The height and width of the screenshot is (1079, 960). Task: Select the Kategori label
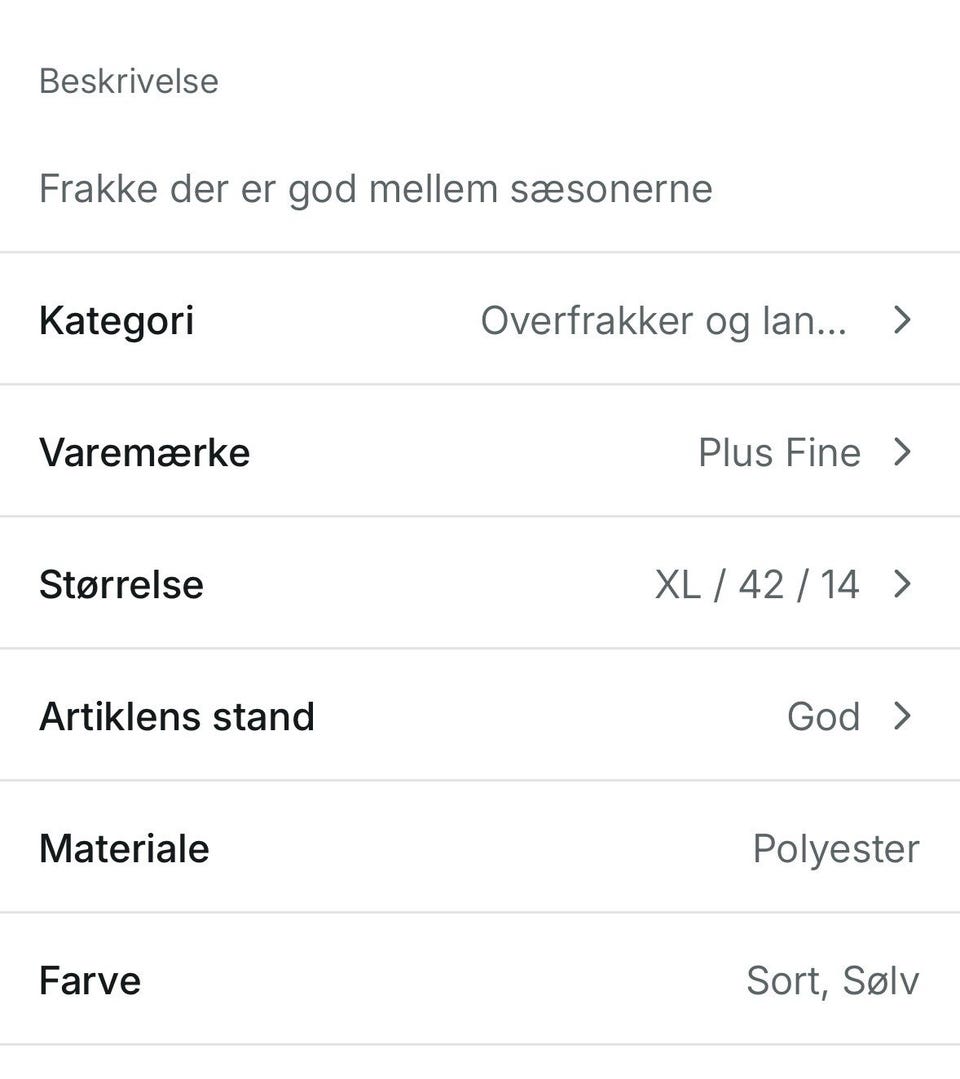[115, 320]
